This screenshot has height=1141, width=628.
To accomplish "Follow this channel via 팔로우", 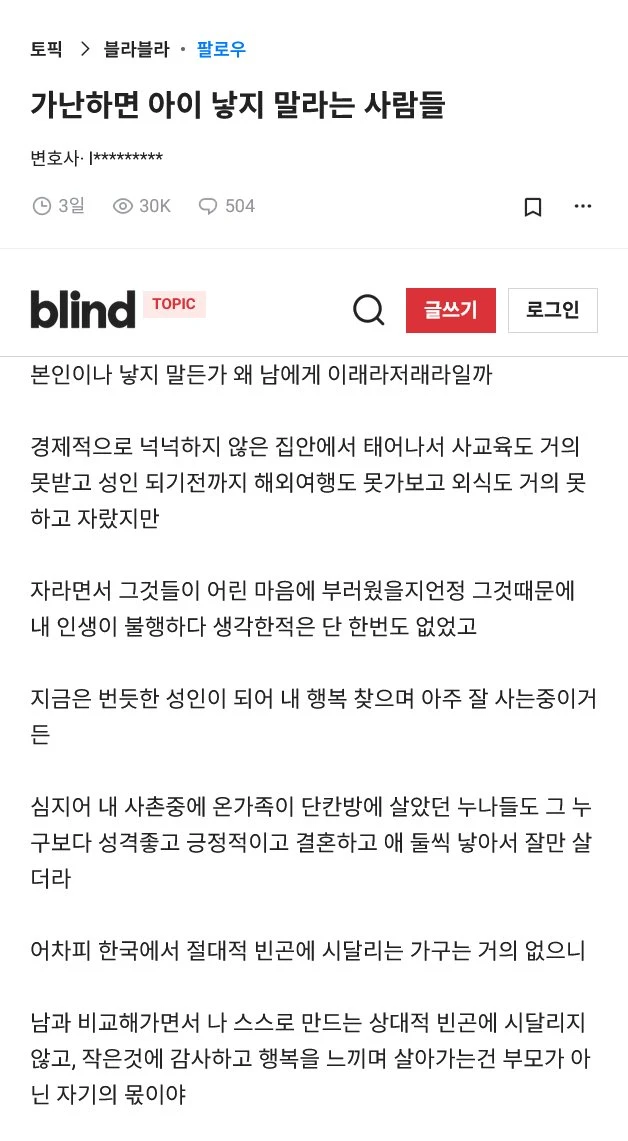I will 221,49.
